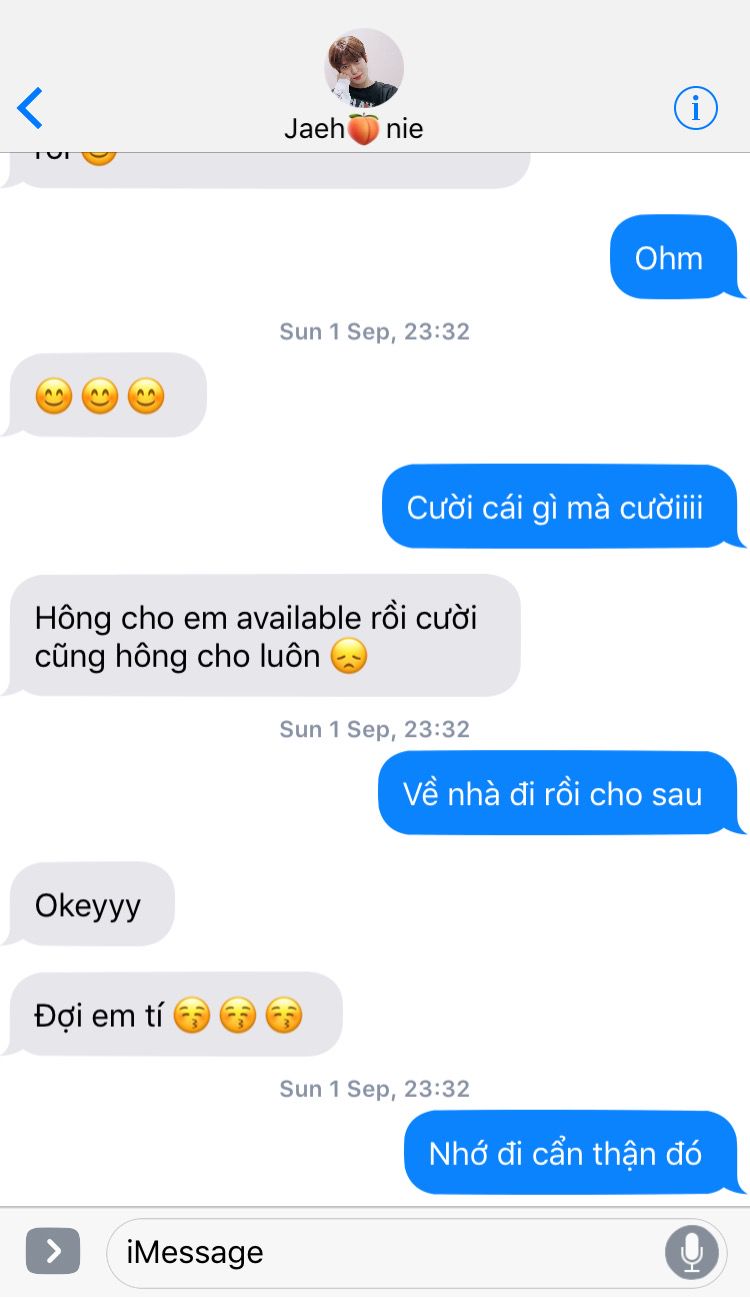Open conversation details info button
The image size is (750, 1298).
pos(695,107)
